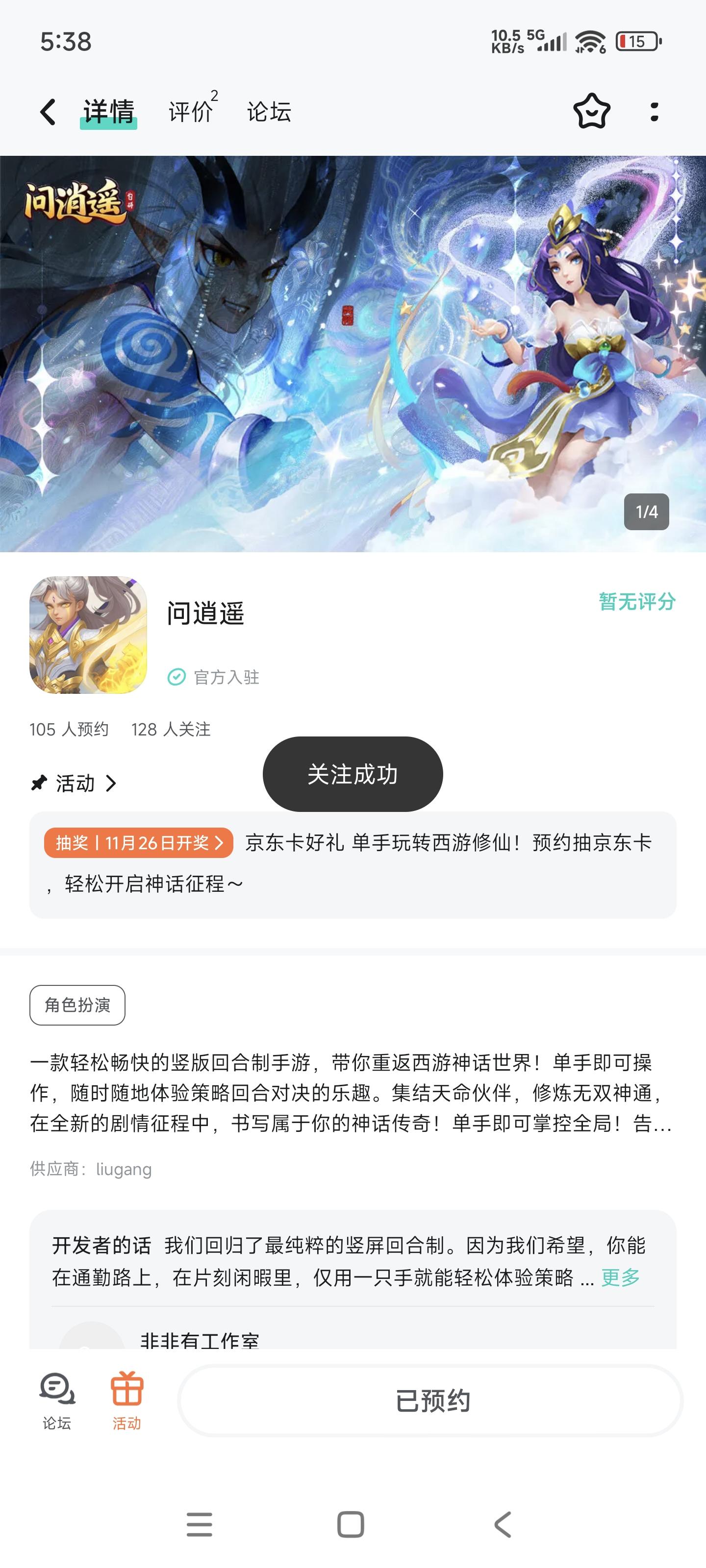Tap the 1/4 image counter on banner
Viewport: 706px width, 1568px height.
pyautogui.click(x=646, y=513)
